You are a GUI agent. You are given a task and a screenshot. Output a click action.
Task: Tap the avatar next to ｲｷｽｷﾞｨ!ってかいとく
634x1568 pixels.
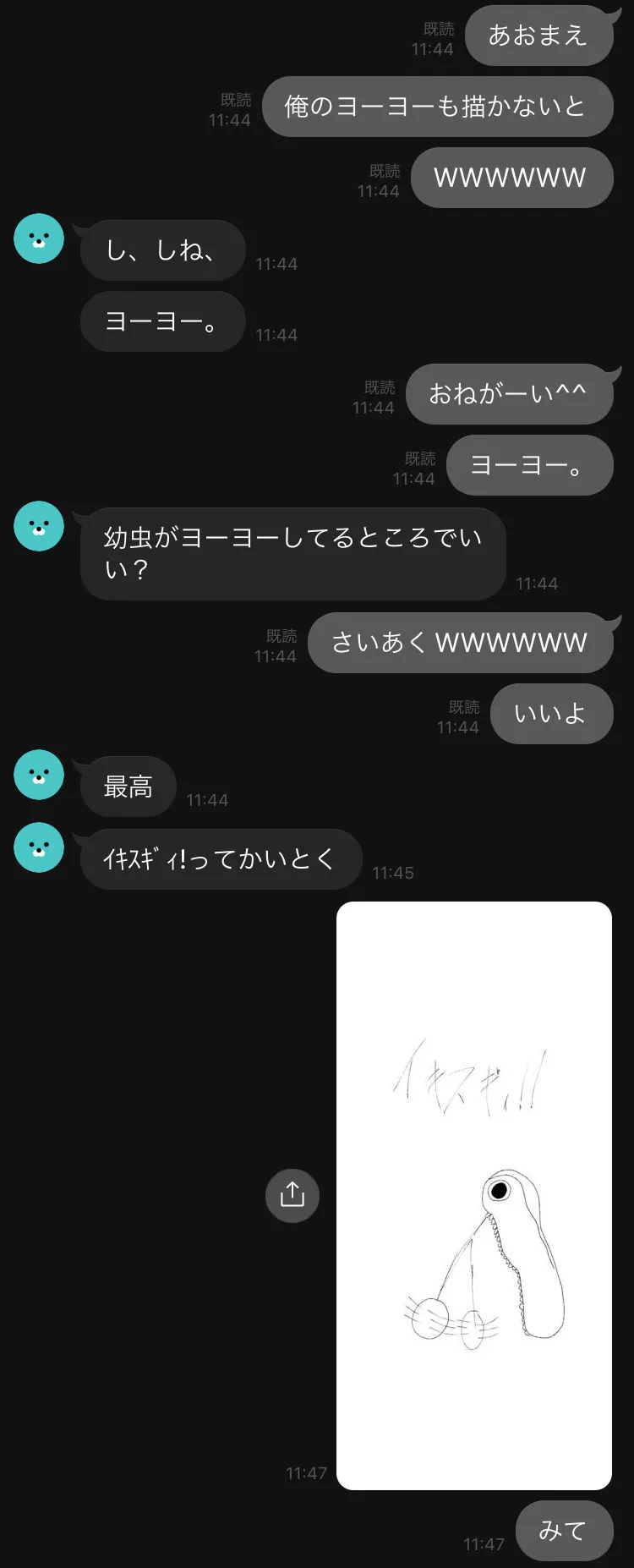39,847
